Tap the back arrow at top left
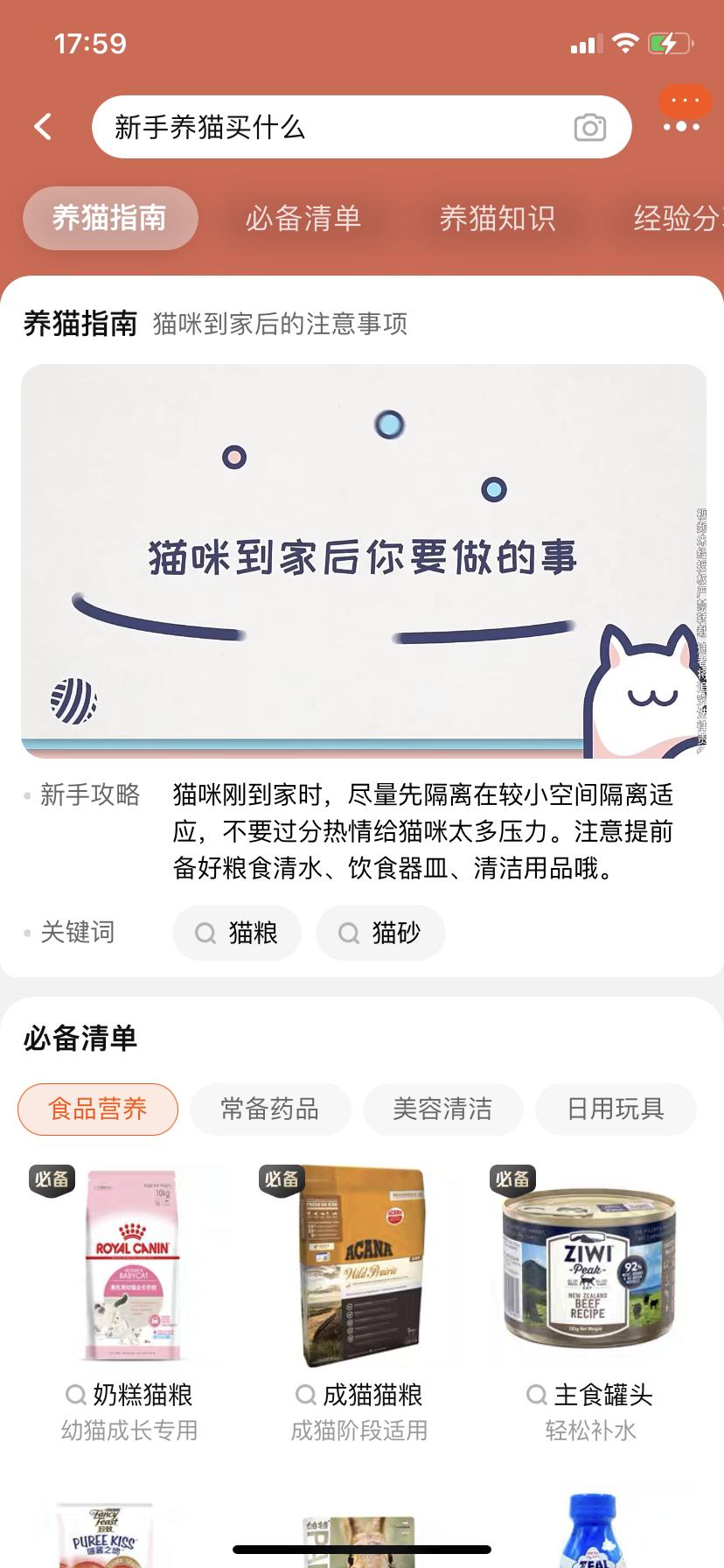 [x=41, y=126]
